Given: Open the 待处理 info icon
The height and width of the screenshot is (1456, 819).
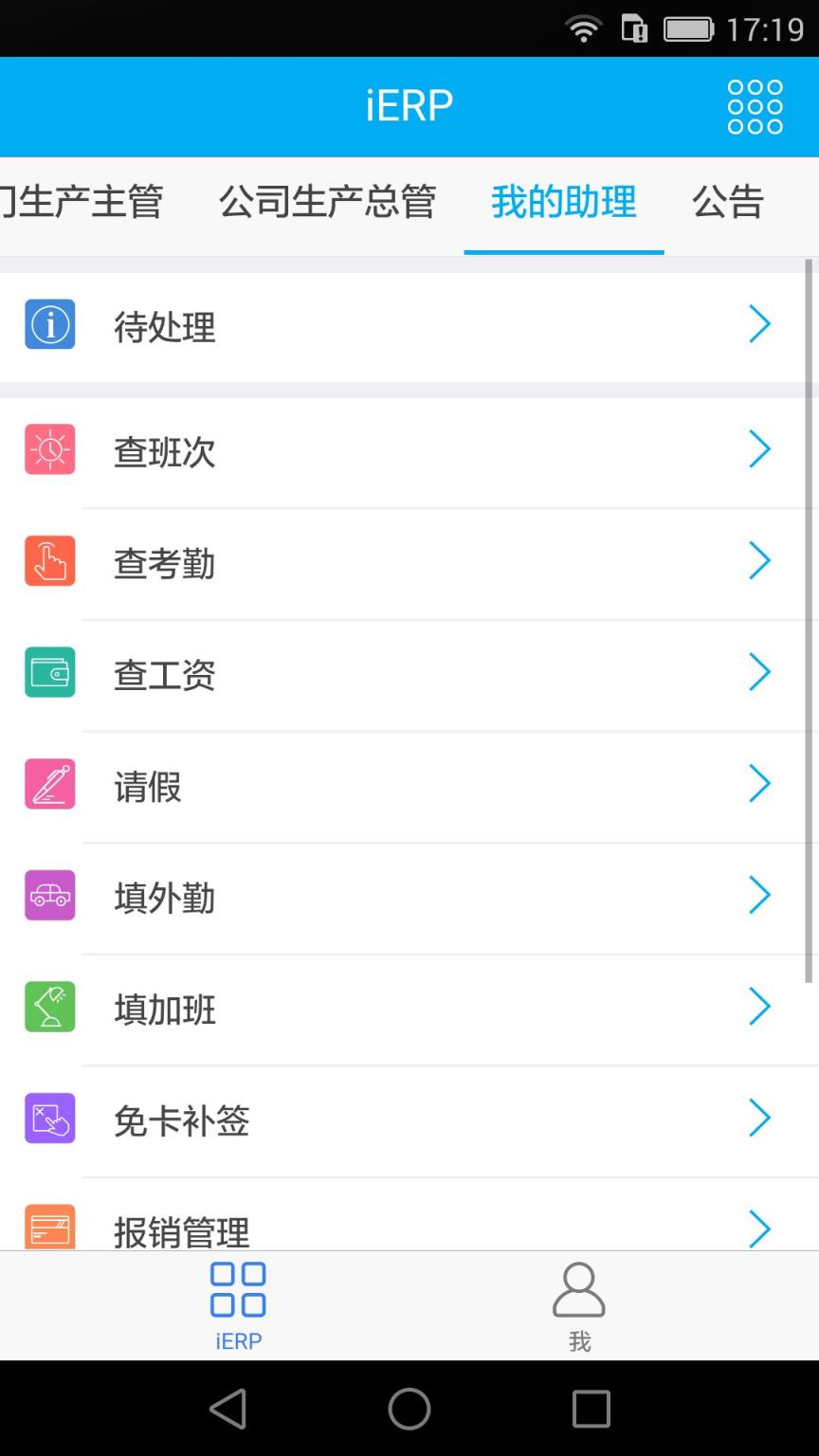Looking at the screenshot, I should (x=49, y=324).
